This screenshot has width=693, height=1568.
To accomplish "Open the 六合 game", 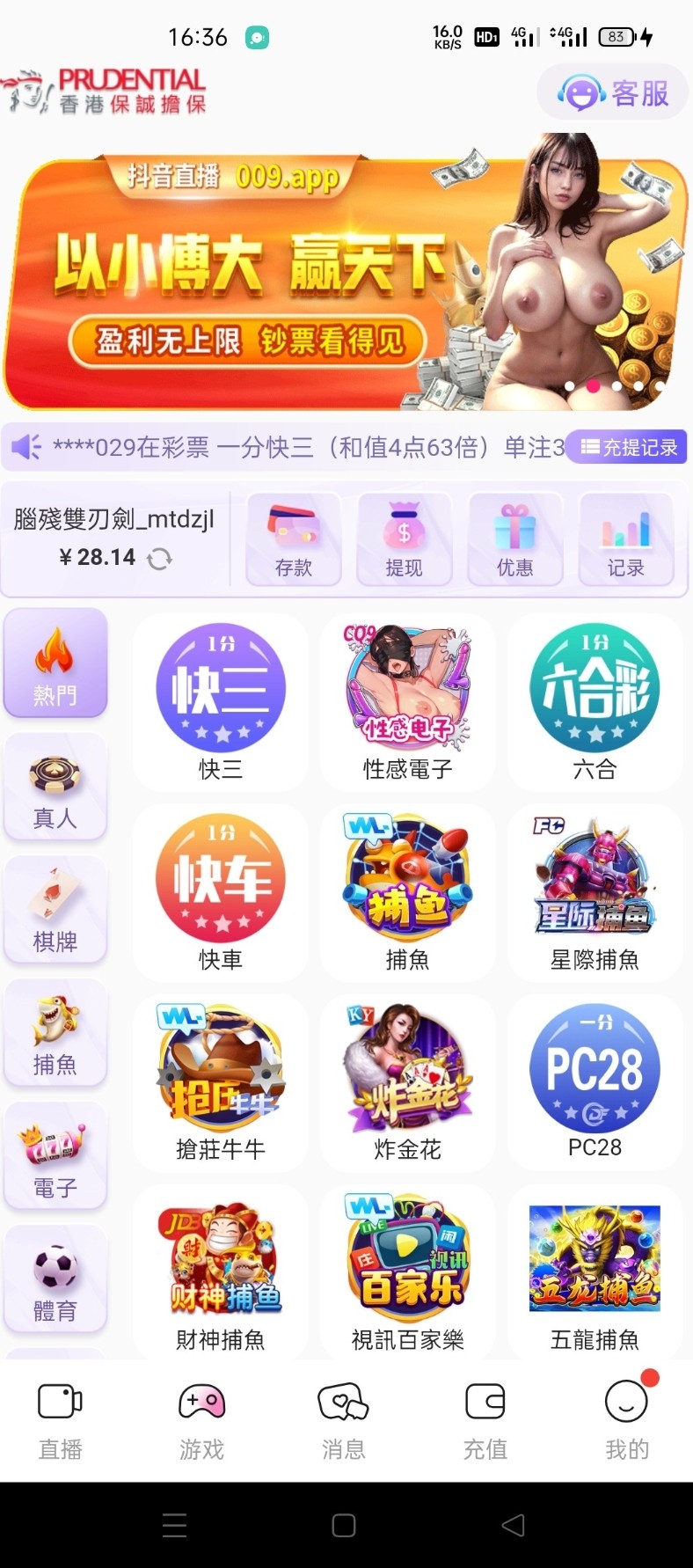I will tap(595, 702).
